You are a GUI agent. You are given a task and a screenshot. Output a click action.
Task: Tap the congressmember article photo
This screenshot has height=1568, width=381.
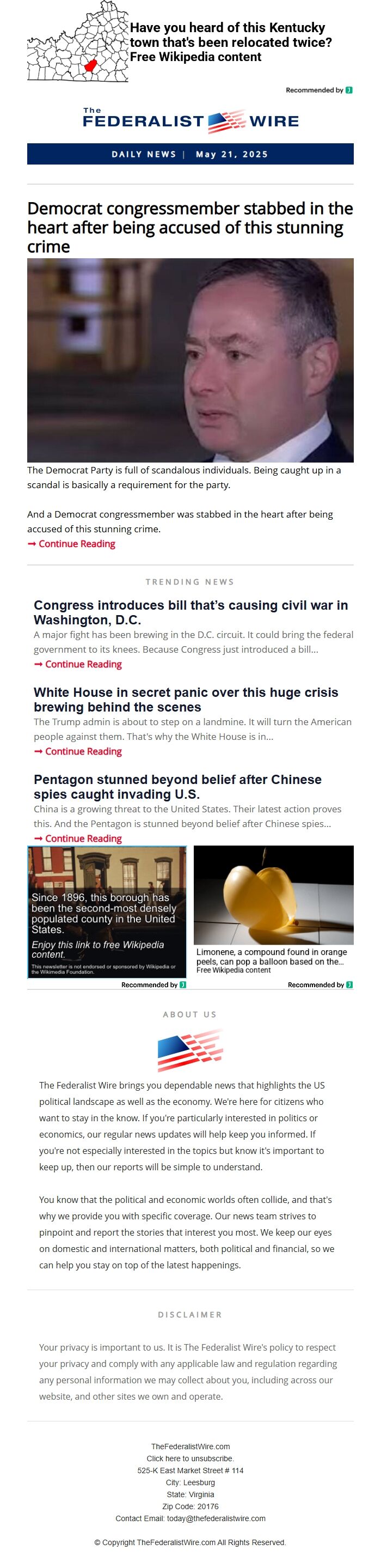[x=190, y=360]
